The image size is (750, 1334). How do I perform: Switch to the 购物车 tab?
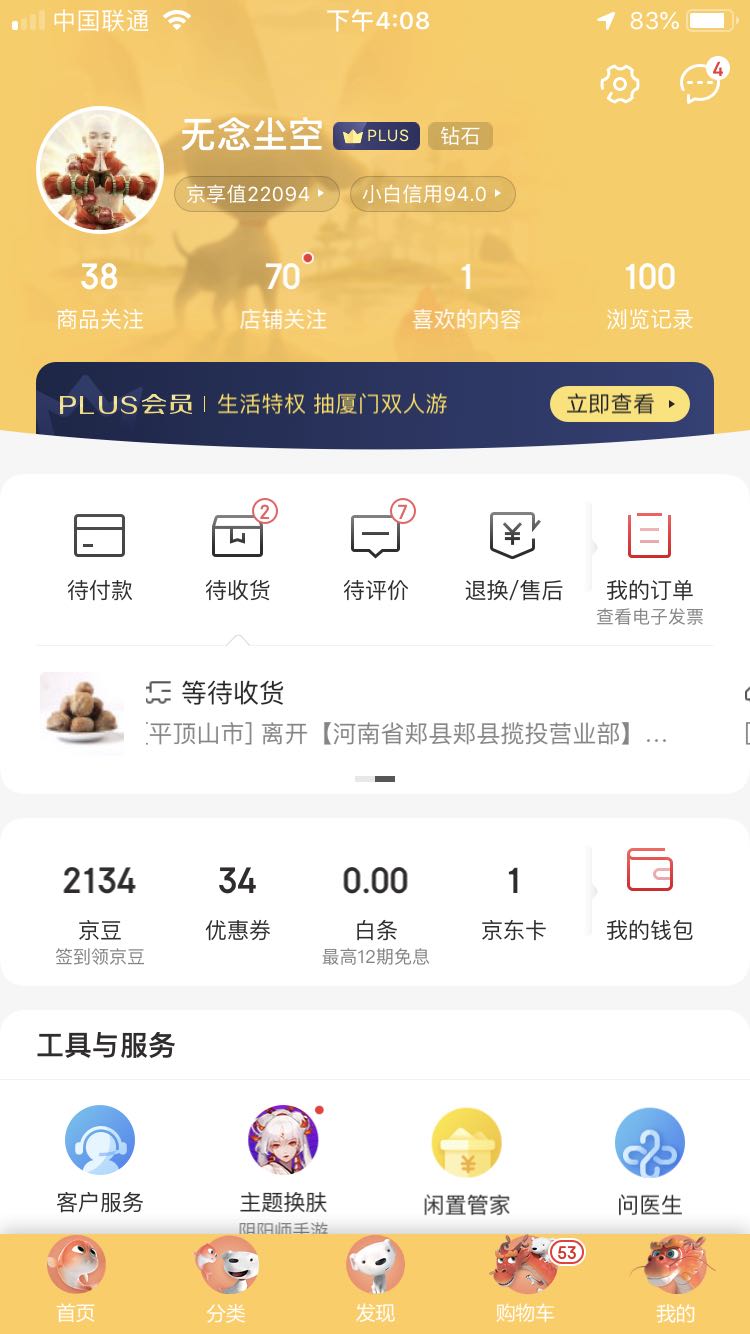tap(525, 1282)
